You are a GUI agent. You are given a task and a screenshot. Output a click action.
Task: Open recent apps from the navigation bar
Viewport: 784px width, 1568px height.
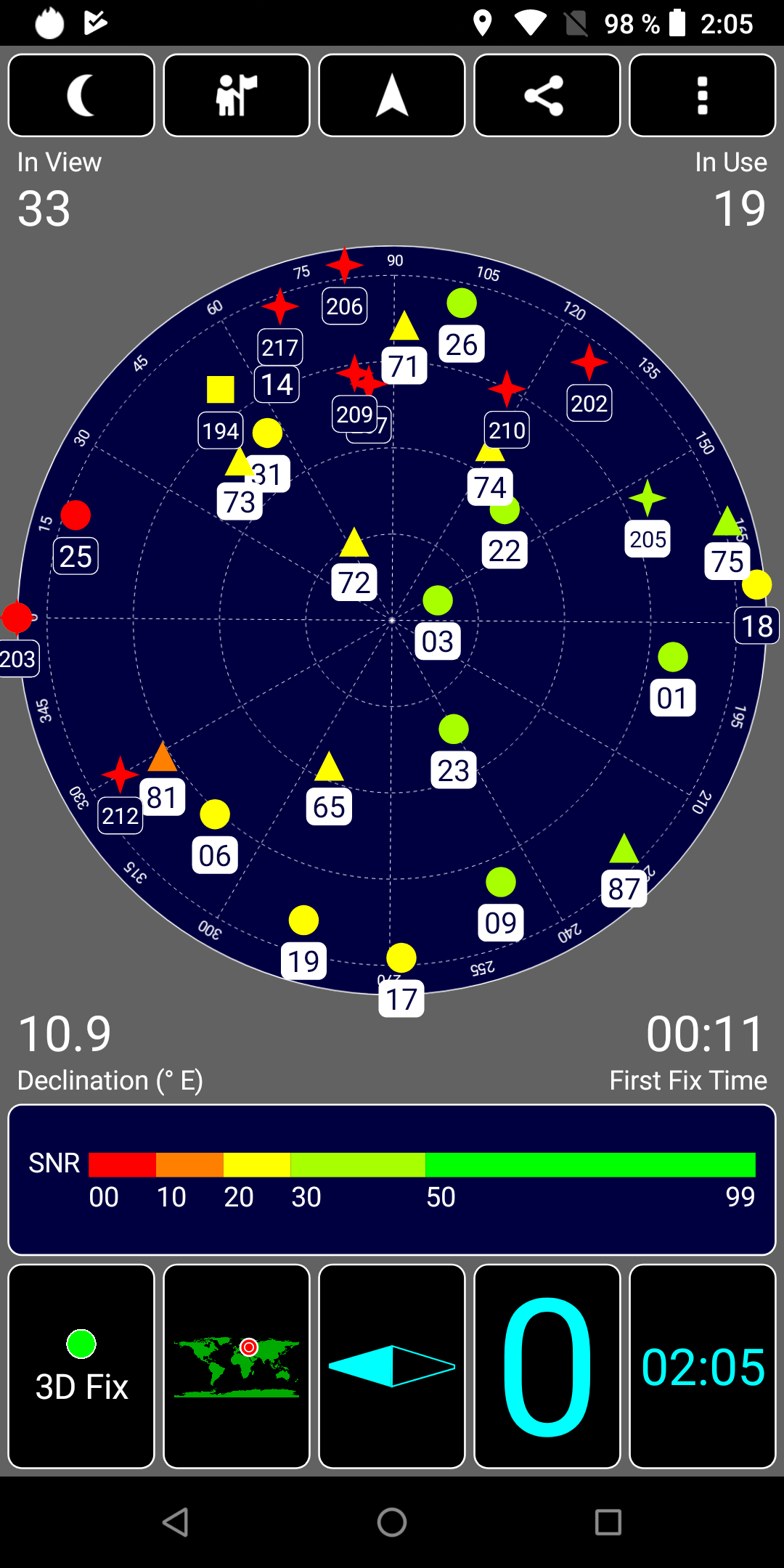click(608, 1522)
